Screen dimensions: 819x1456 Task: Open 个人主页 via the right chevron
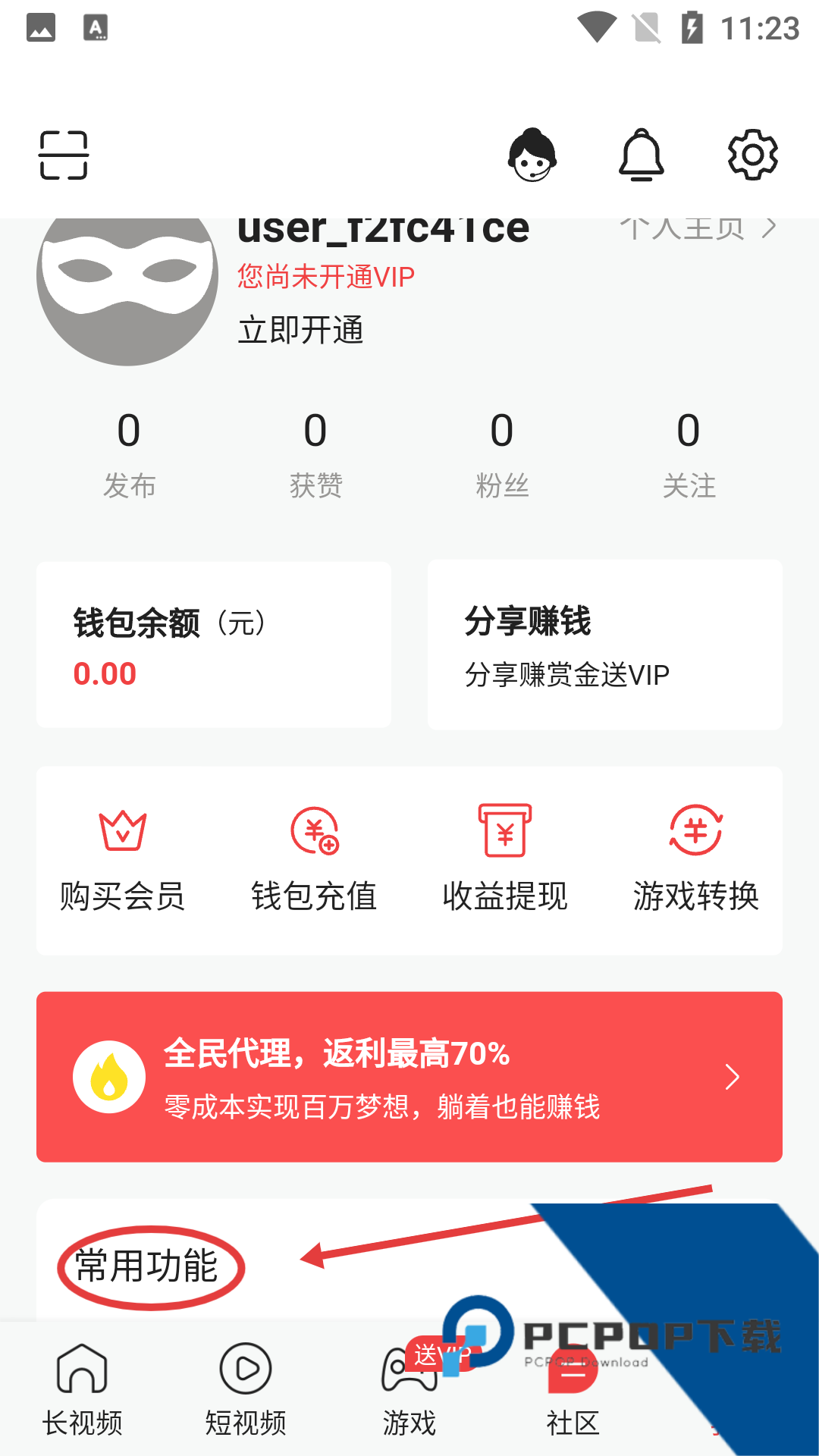click(770, 226)
